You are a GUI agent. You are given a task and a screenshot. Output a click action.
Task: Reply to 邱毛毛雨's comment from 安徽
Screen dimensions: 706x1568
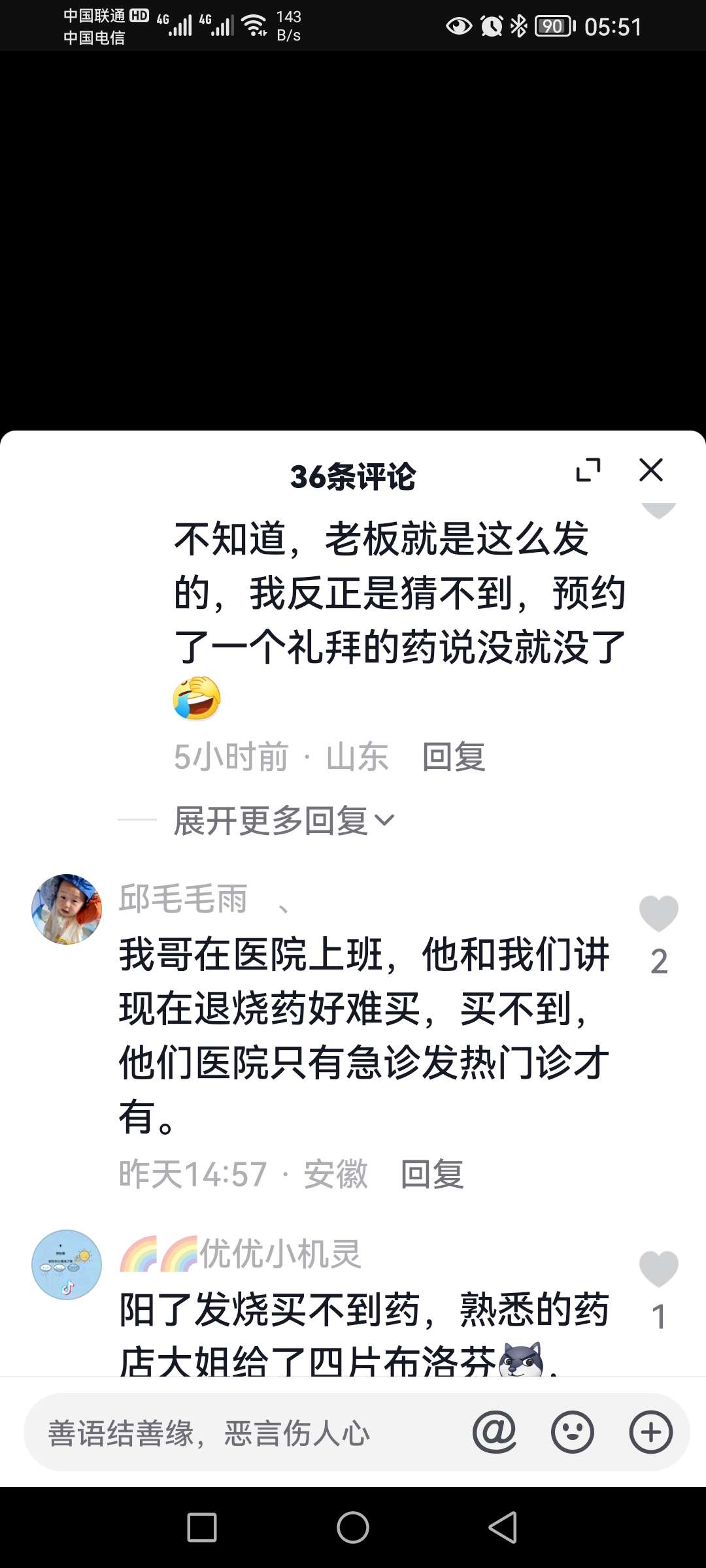pos(432,1174)
